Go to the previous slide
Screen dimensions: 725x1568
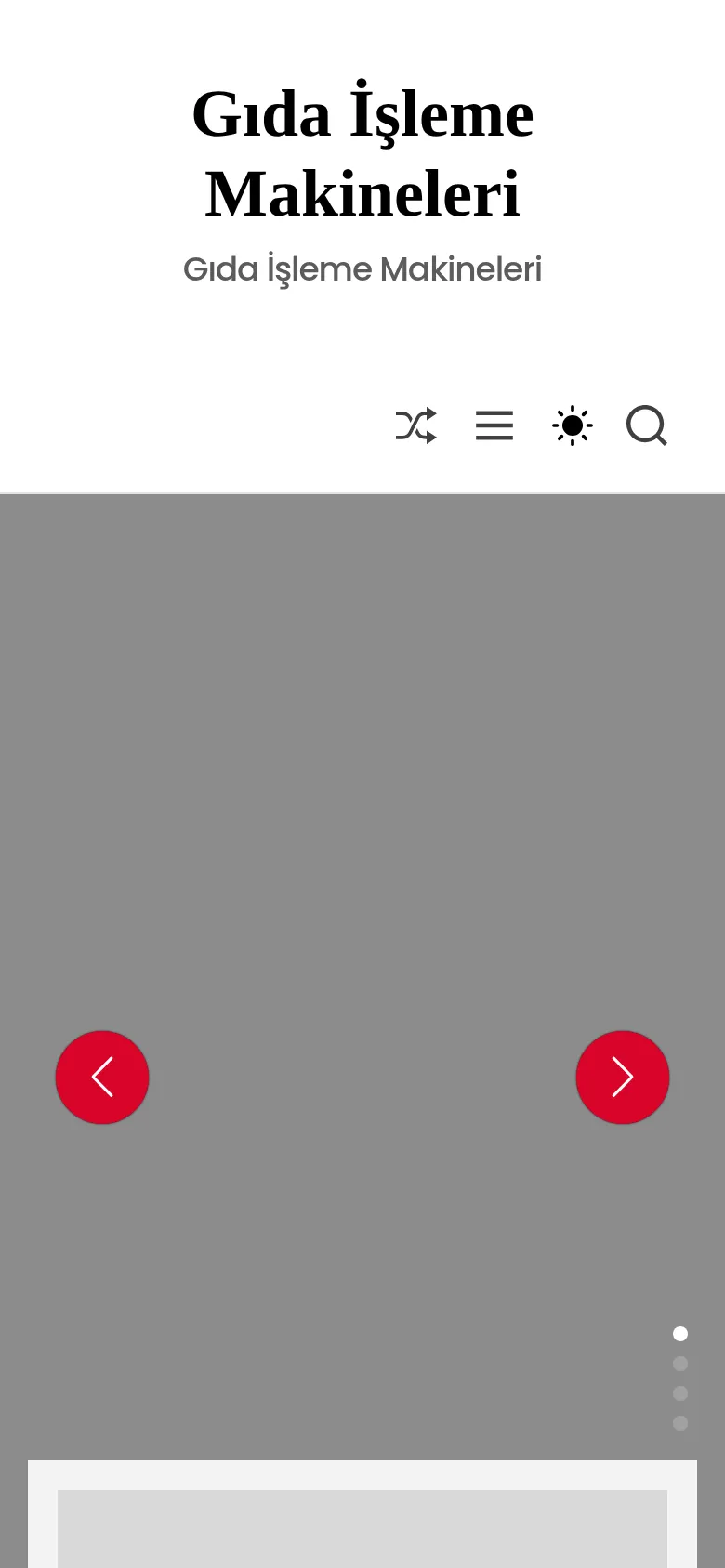(102, 1078)
